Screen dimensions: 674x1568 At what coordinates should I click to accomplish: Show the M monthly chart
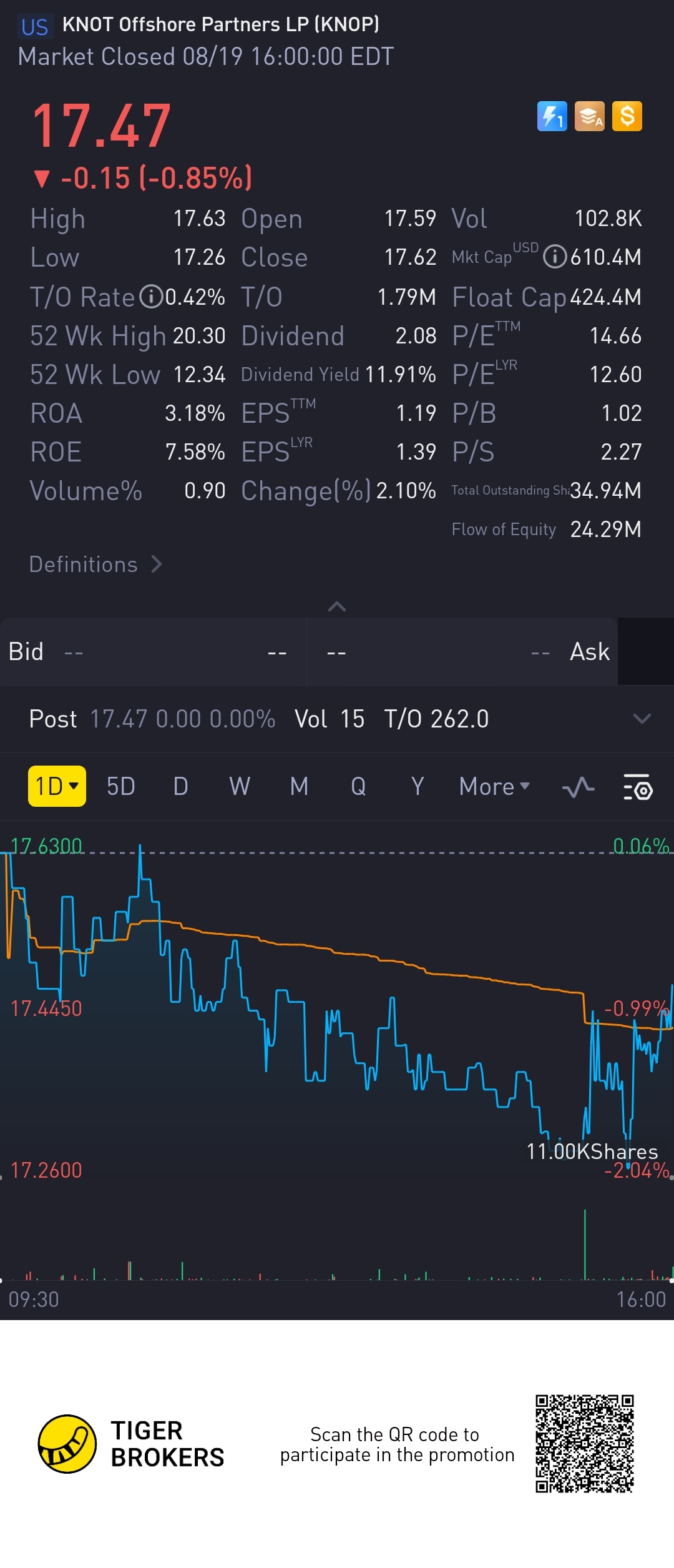299,786
